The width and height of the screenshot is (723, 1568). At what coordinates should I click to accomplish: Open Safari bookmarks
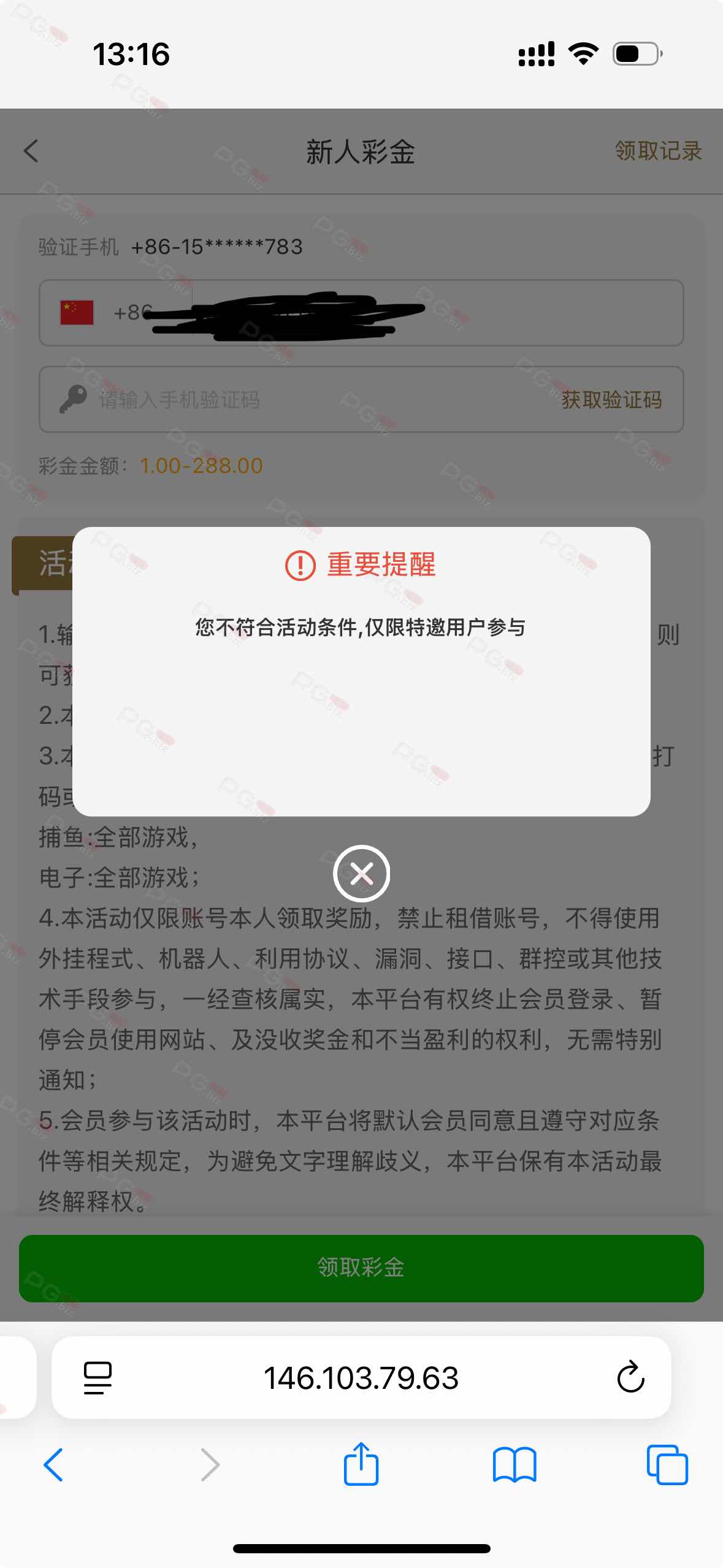pos(515,1465)
